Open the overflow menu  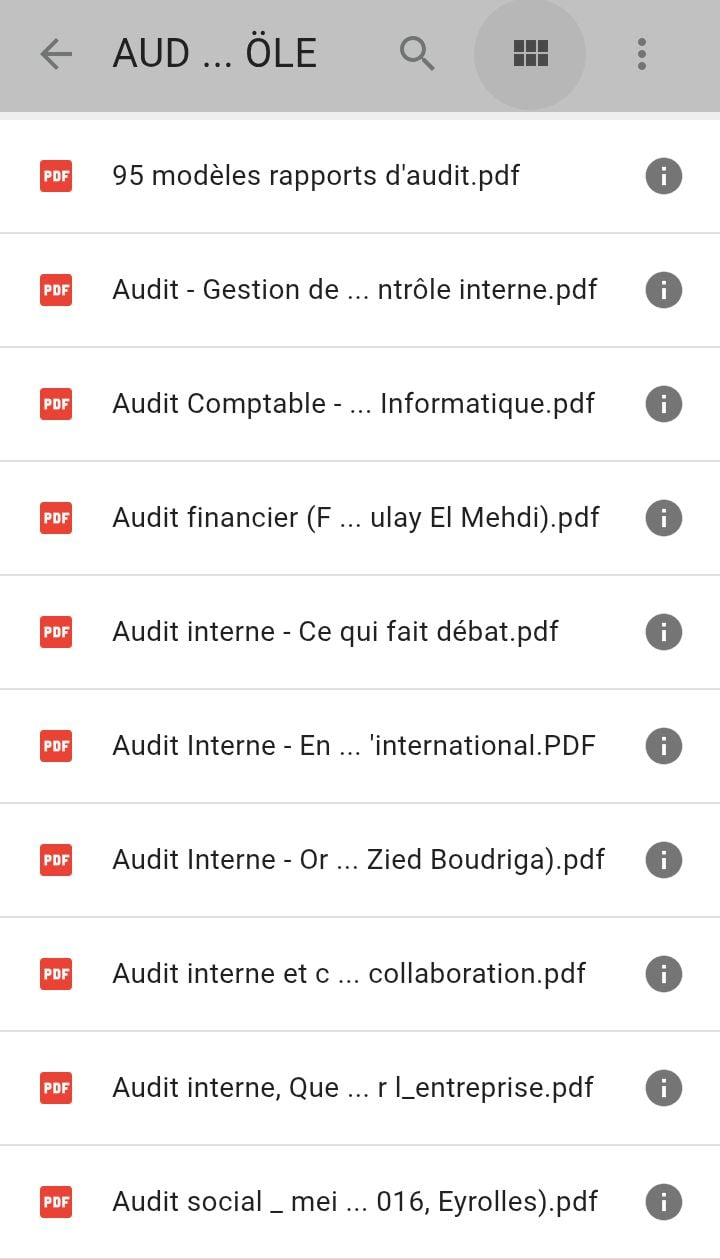coord(642,54)
